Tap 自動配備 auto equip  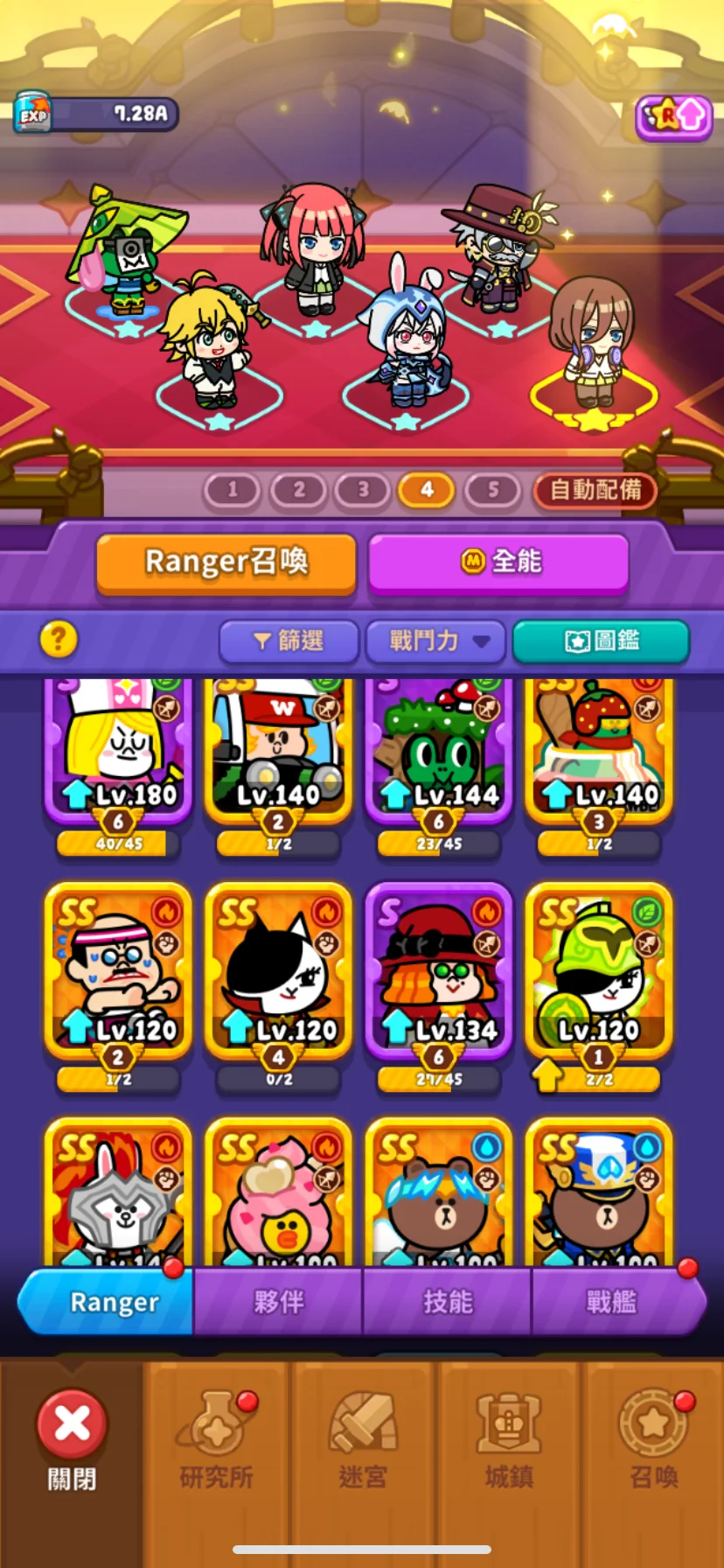pos(595,490)
